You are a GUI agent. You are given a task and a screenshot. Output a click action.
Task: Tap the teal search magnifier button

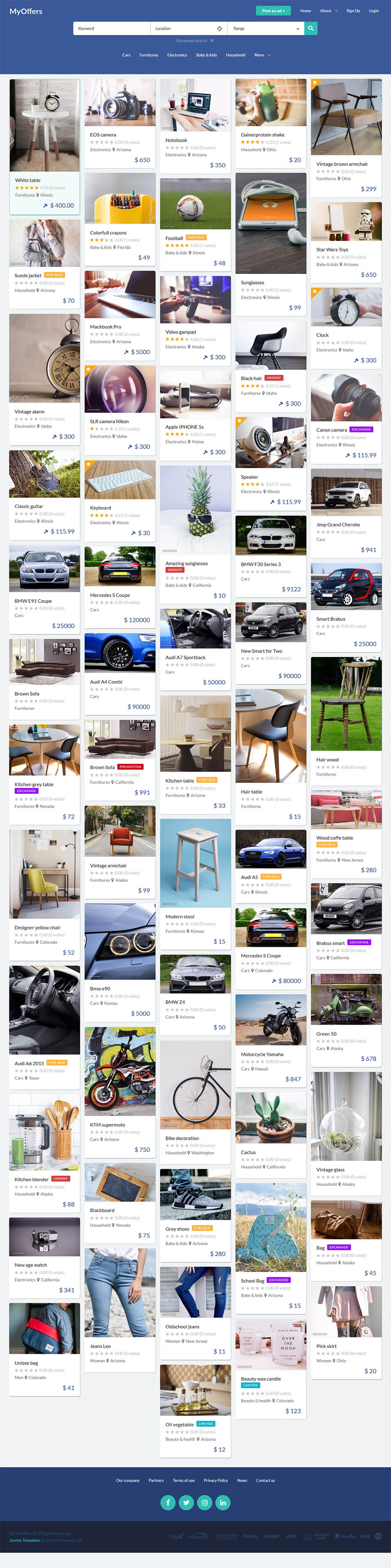click(311, 28)
